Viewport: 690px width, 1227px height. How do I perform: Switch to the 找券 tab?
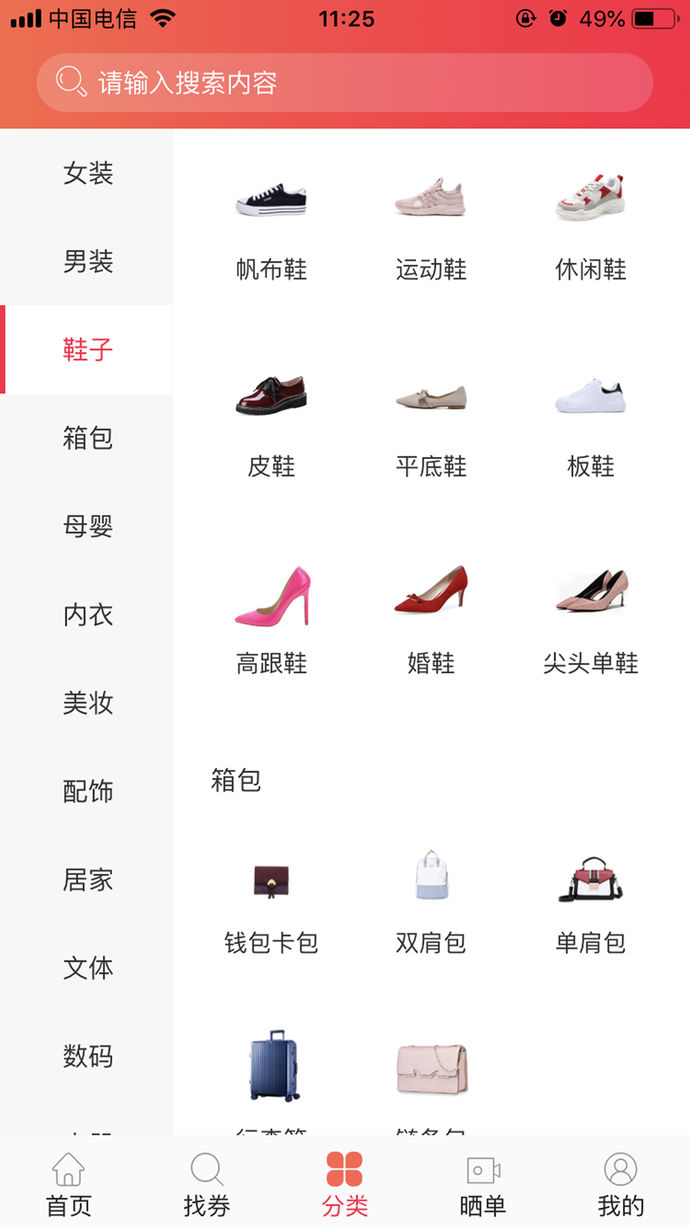207,1183
